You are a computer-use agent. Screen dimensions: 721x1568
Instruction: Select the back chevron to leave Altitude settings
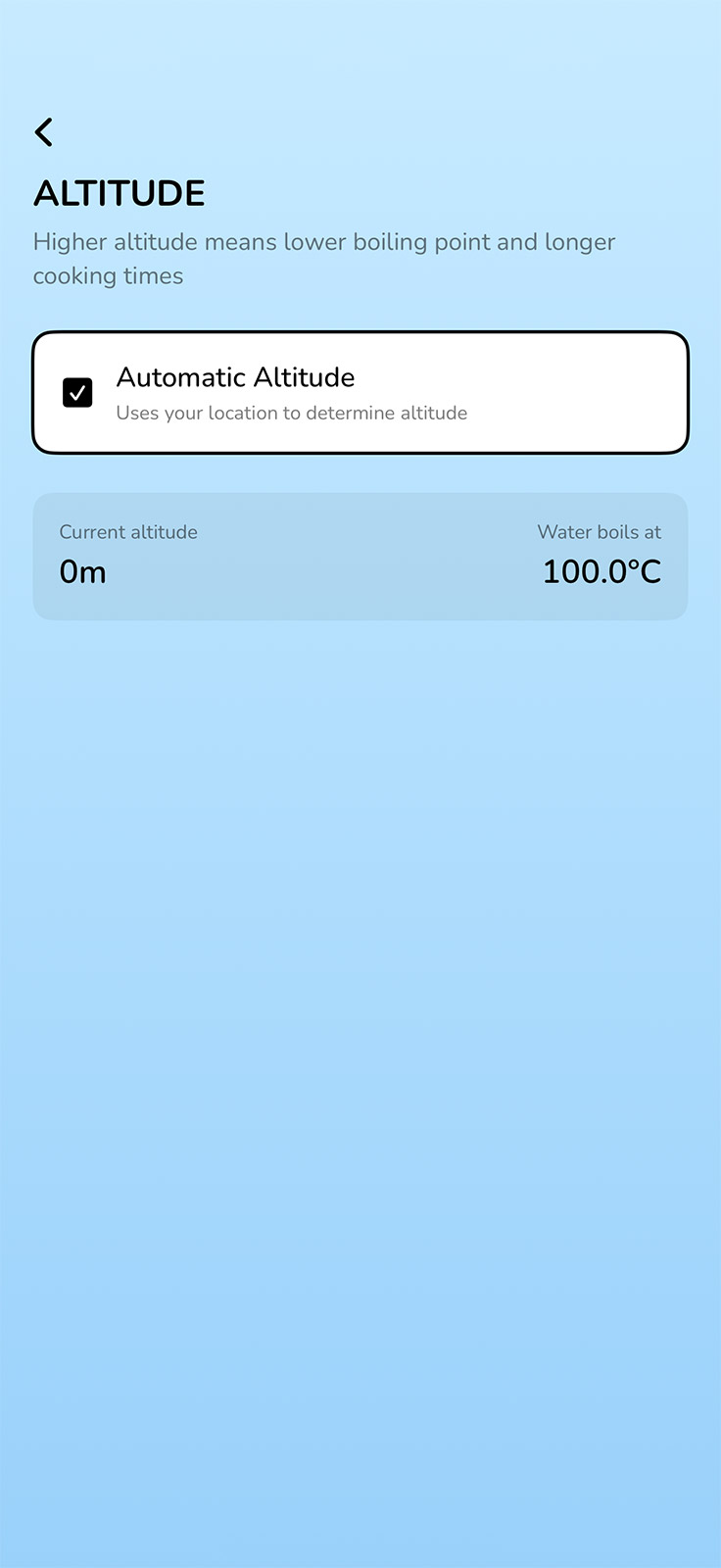click(43, 130)
